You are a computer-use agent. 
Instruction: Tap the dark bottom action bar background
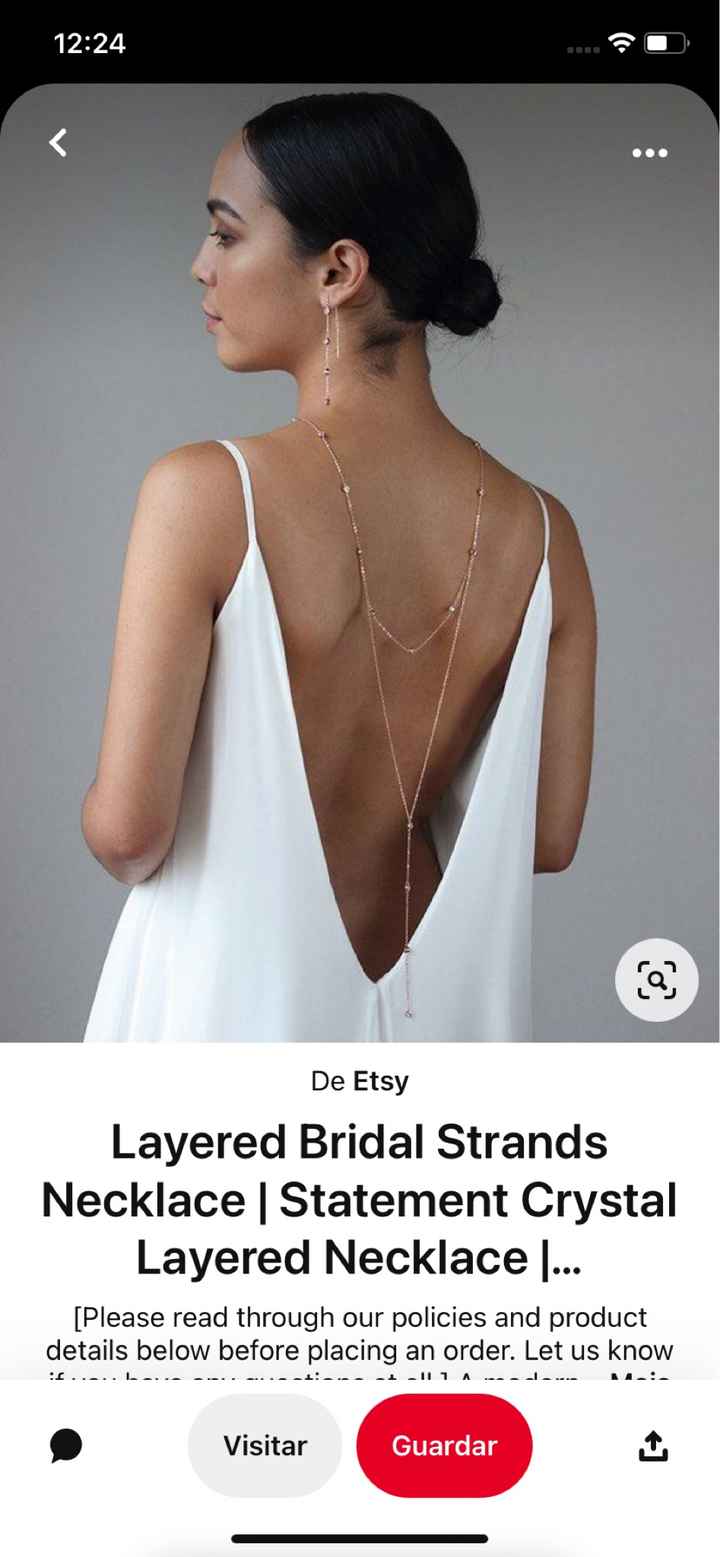click(x=150, y=1445)
